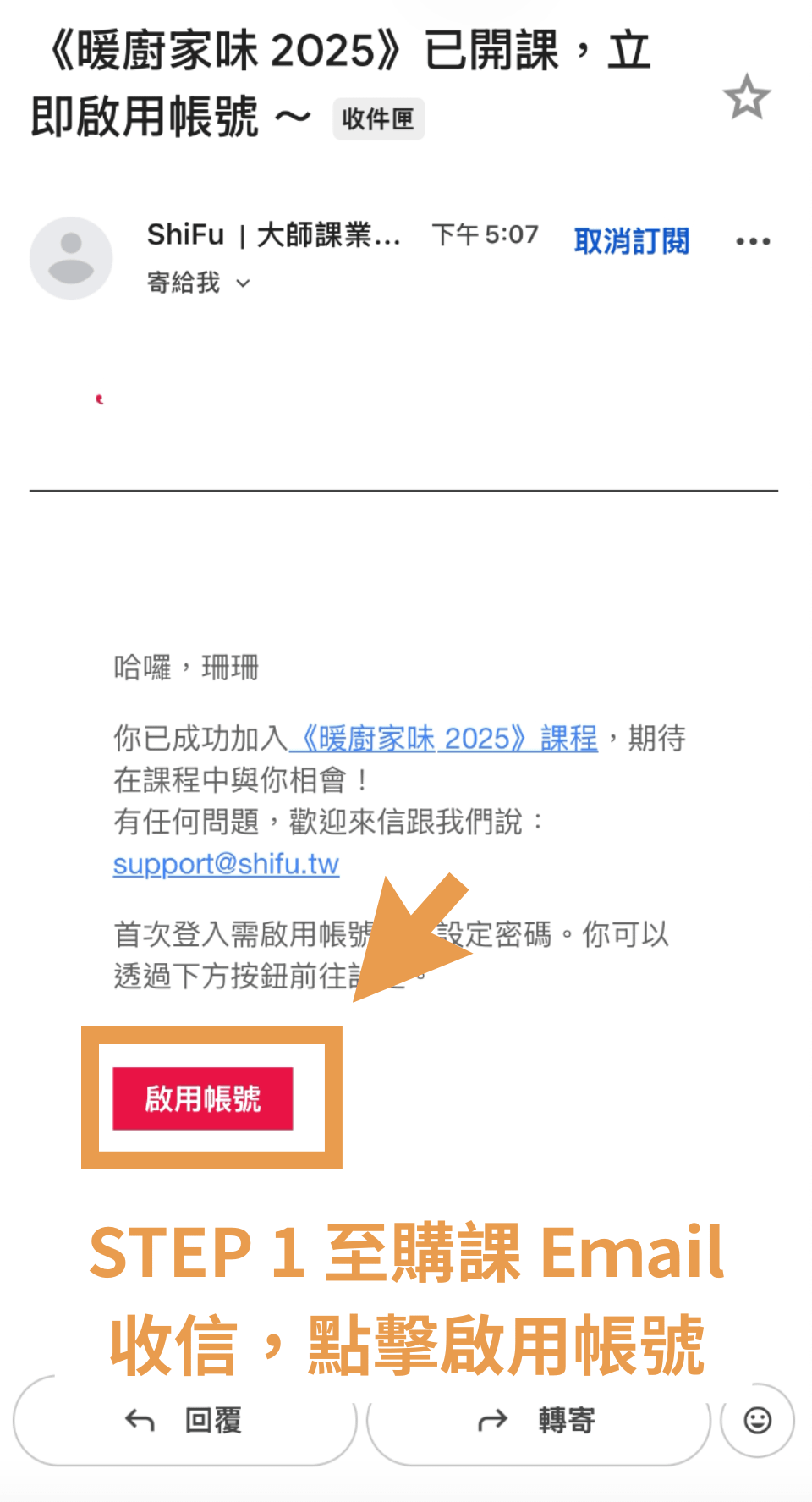The image size is (812, 1502).
Task: Reply using the 回覆 button
Action: pyautogui.click(x=185, y=1420)
